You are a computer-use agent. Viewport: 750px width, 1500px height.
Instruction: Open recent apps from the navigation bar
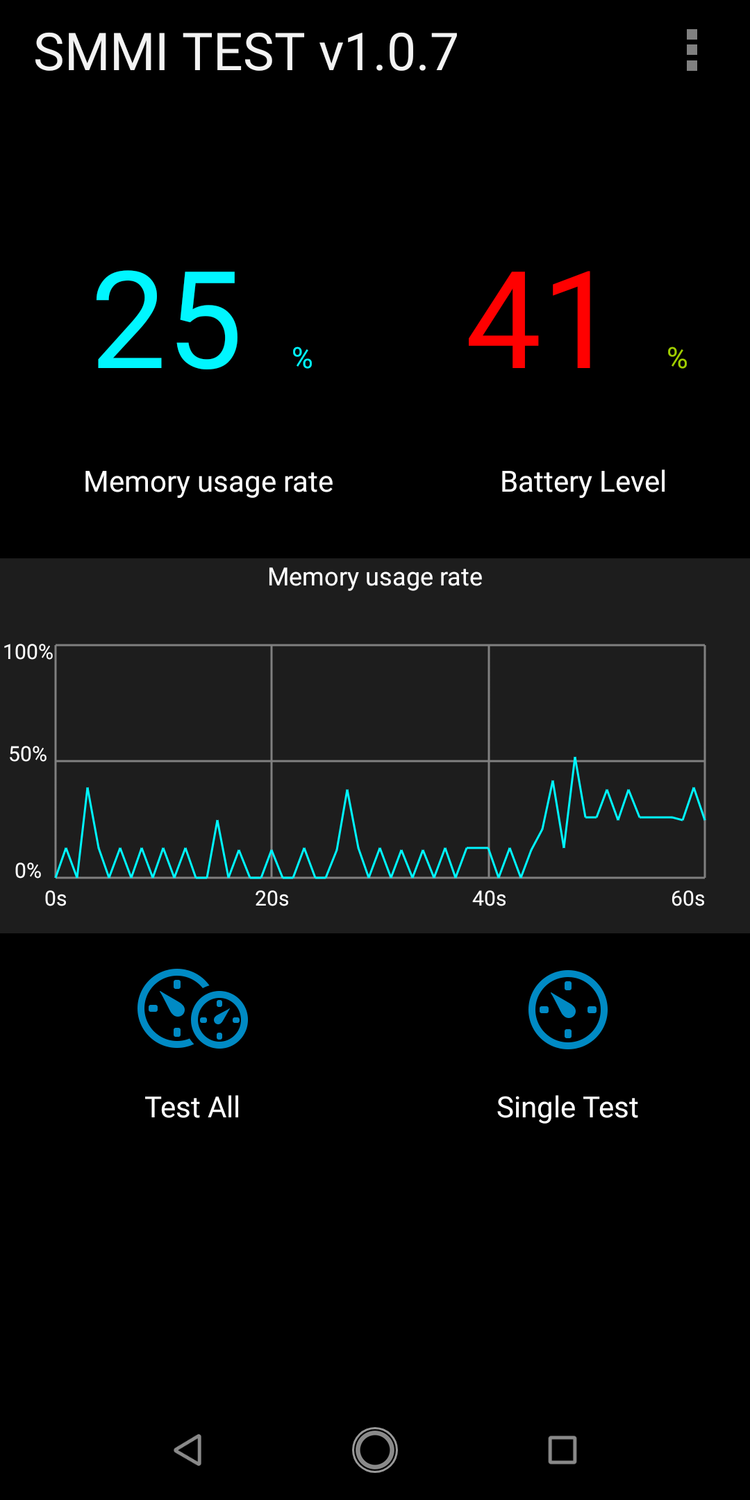pos(562,1449)
